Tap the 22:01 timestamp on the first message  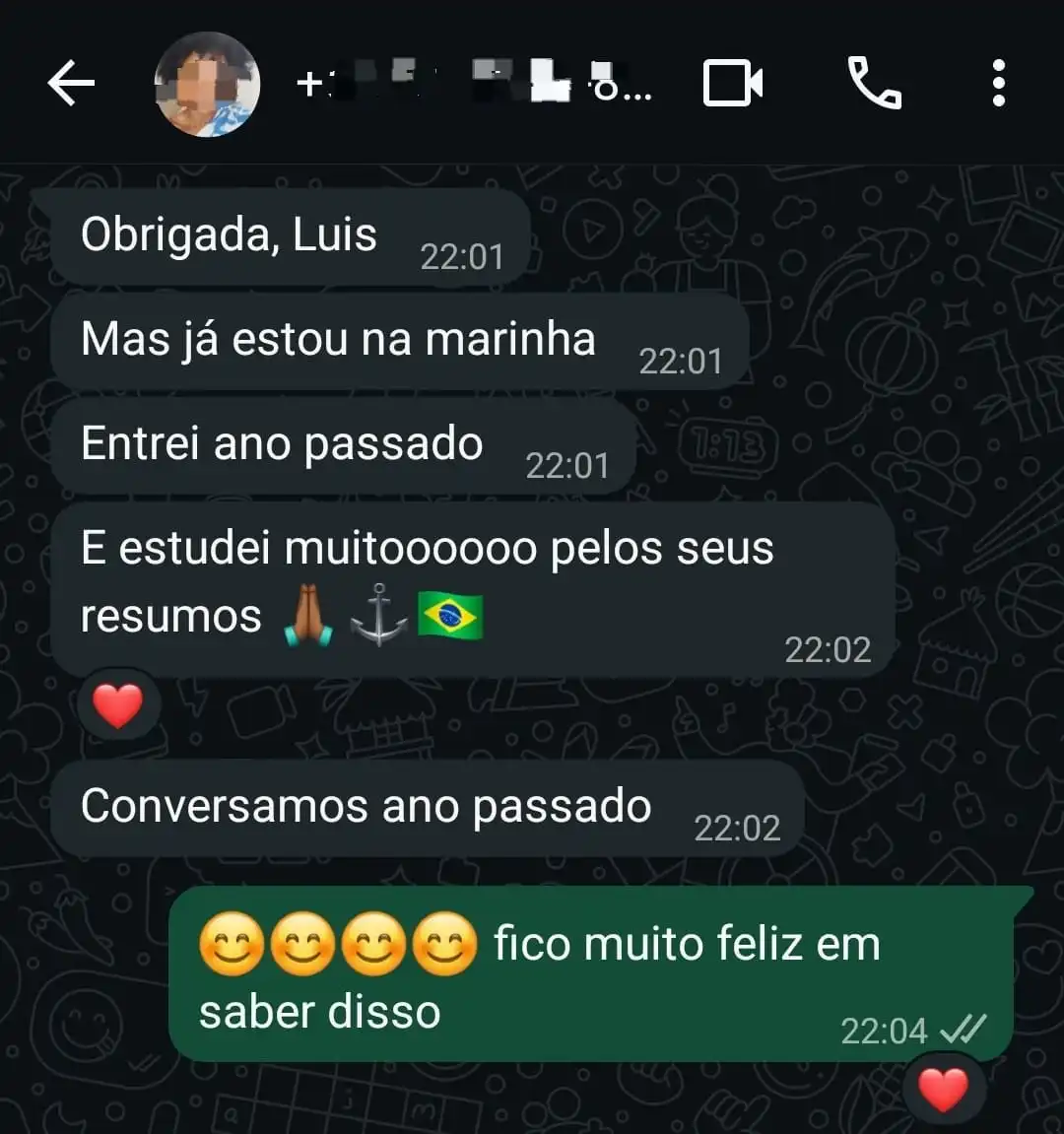[462, 259]
